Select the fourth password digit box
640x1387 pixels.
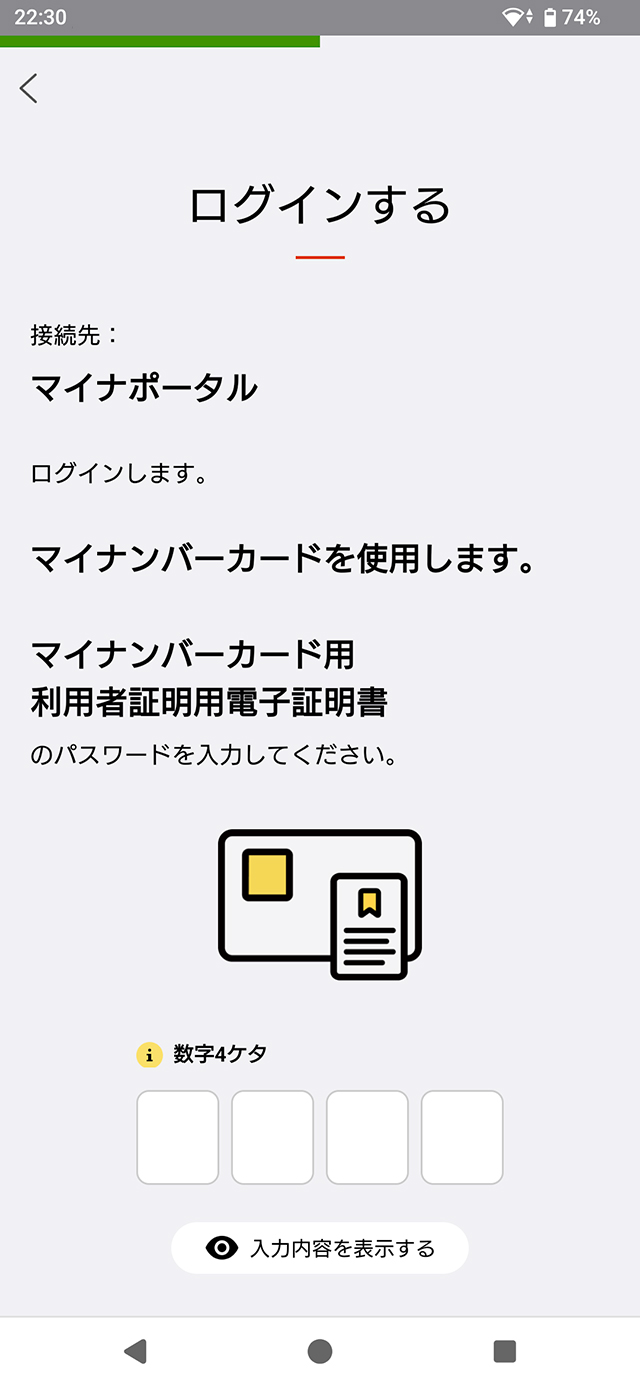click(462, 1137)
